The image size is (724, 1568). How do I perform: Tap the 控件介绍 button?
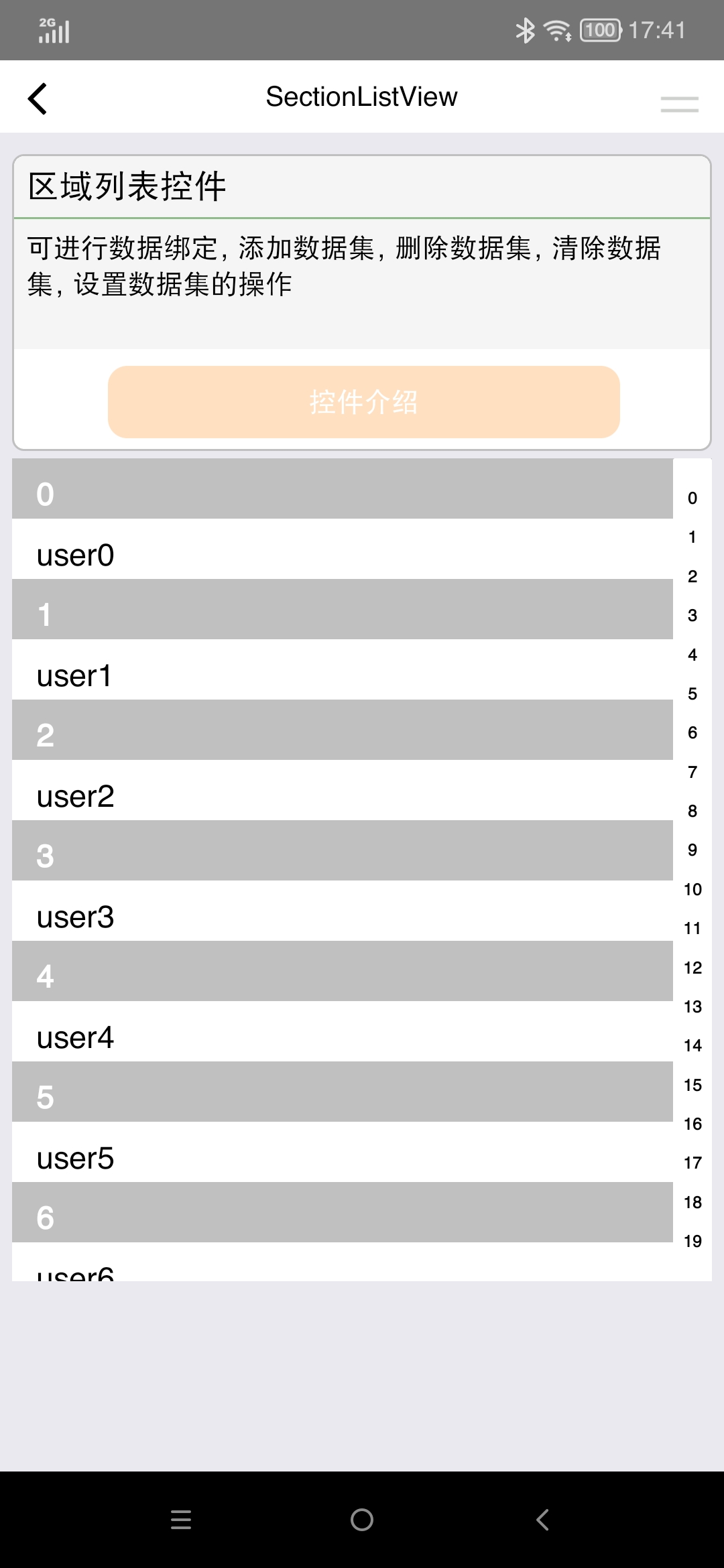point(364,402)
